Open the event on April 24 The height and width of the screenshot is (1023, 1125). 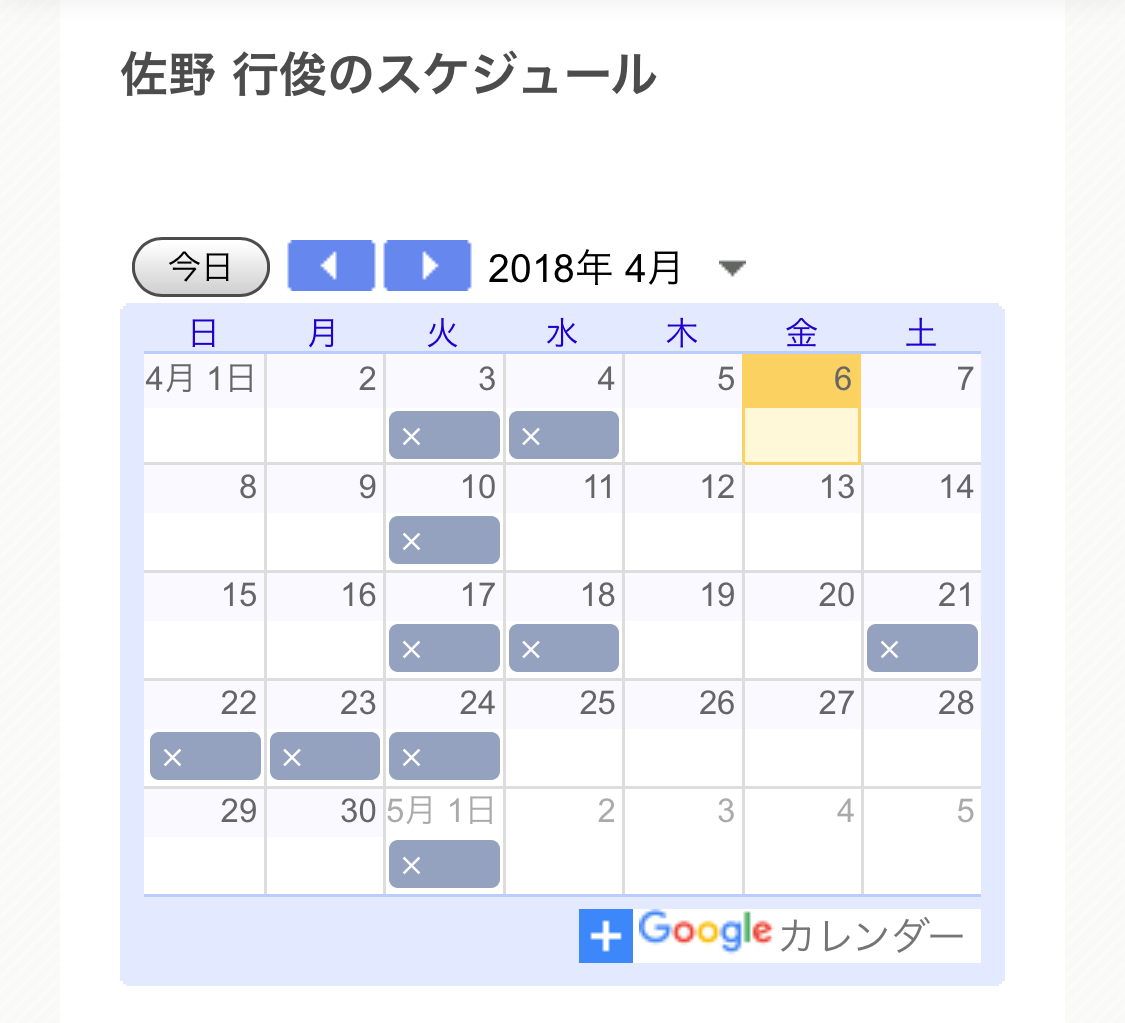[x=444, y=756]
